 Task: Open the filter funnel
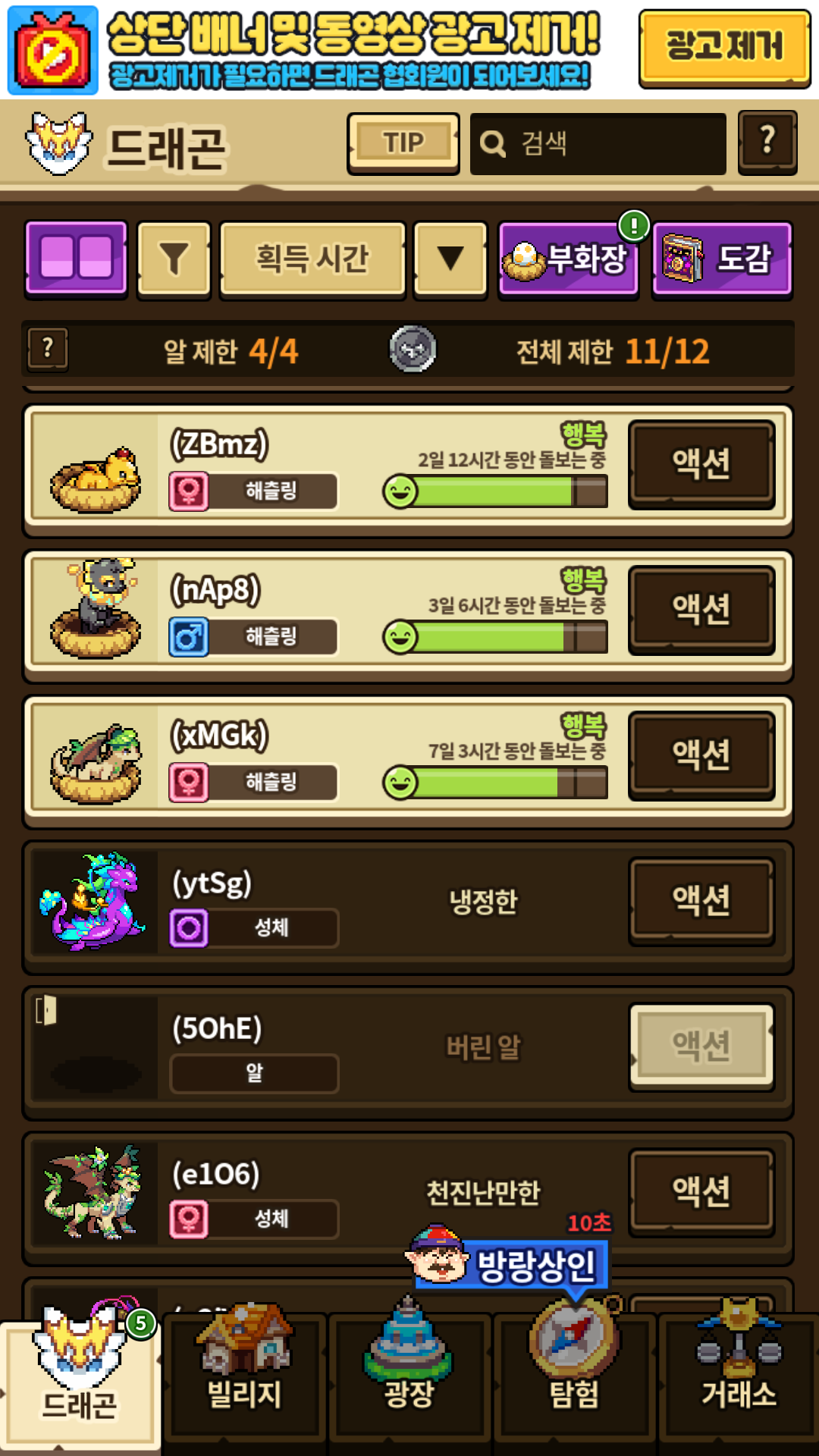click(174, 259)
